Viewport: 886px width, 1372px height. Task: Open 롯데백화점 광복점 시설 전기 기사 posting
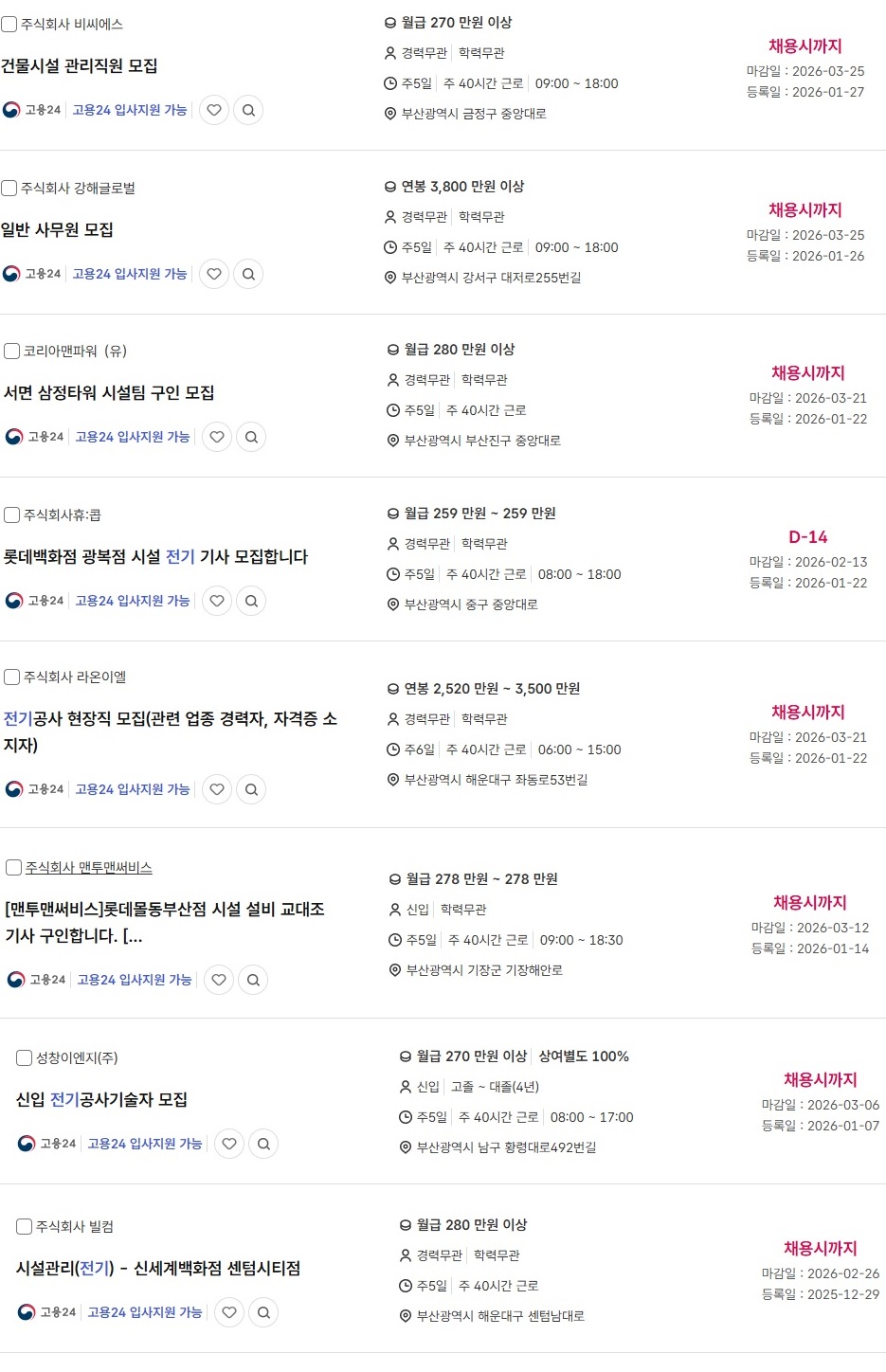point(155,557)
